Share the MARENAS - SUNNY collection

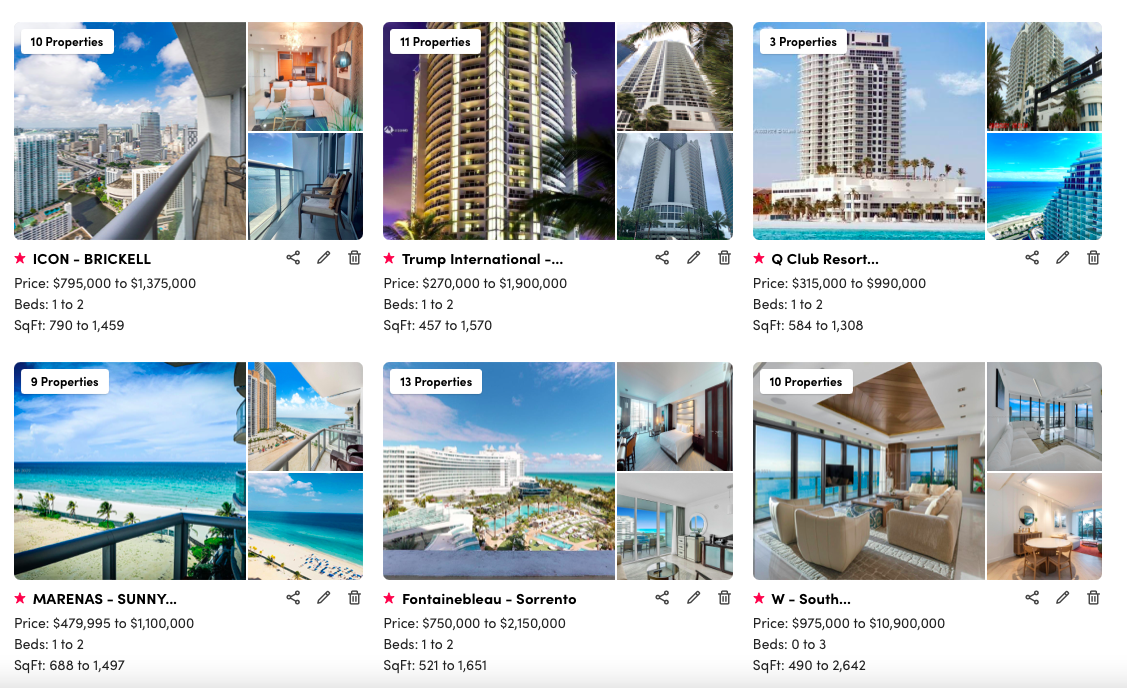[x=293, y=597]
